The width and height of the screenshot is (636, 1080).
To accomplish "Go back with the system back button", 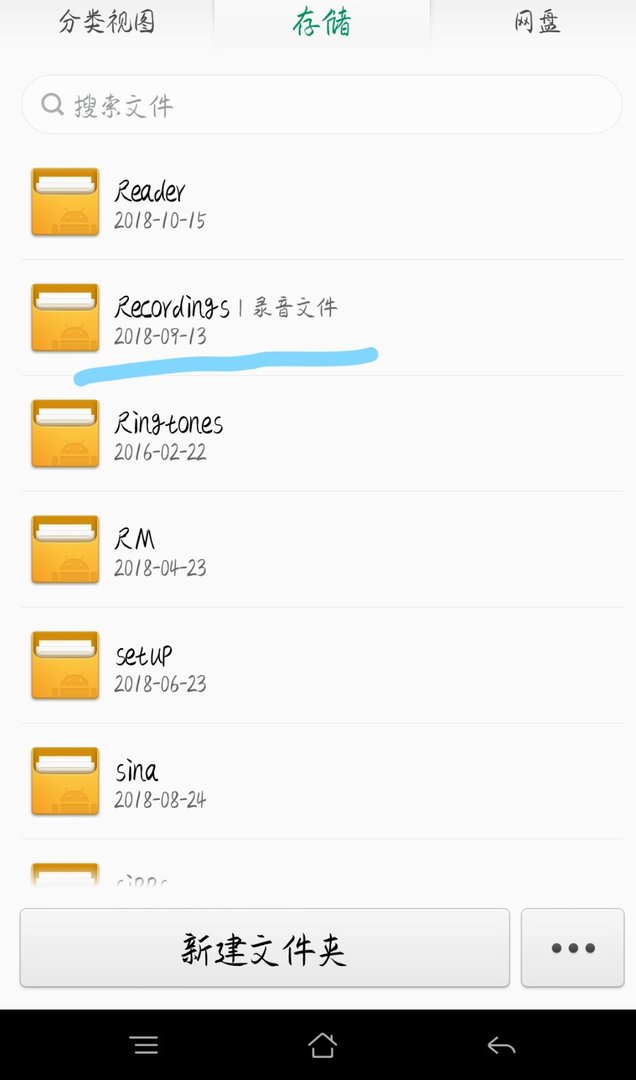I will [501, 1046].
